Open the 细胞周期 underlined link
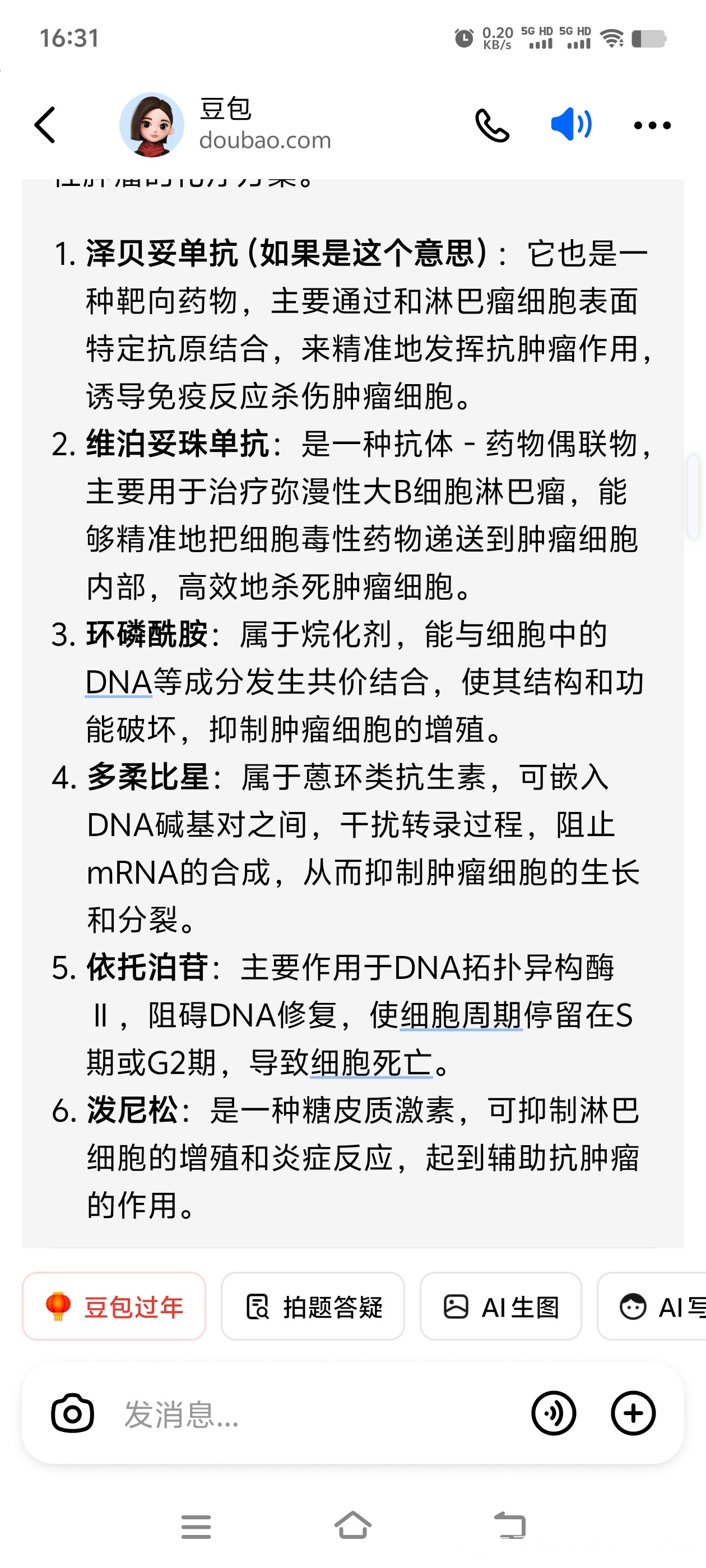The image size is (706, 1568). [461, 1015]
